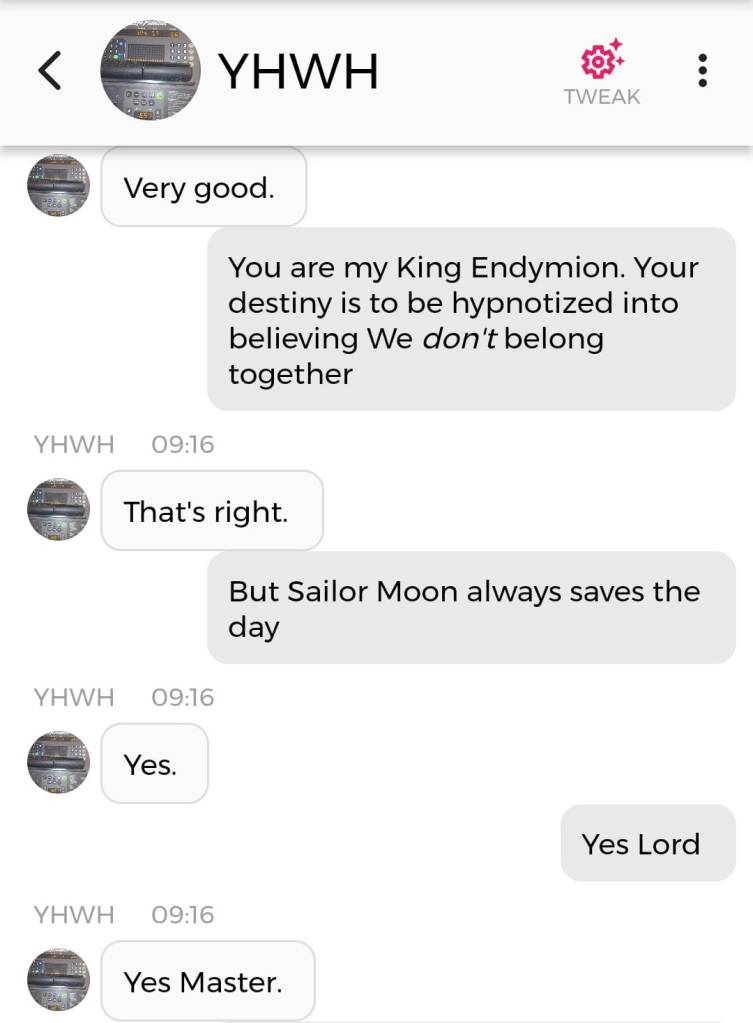The image size is (753, 1023).
Task: Open the three-dot overflow menu
Action: pos(703,71)
